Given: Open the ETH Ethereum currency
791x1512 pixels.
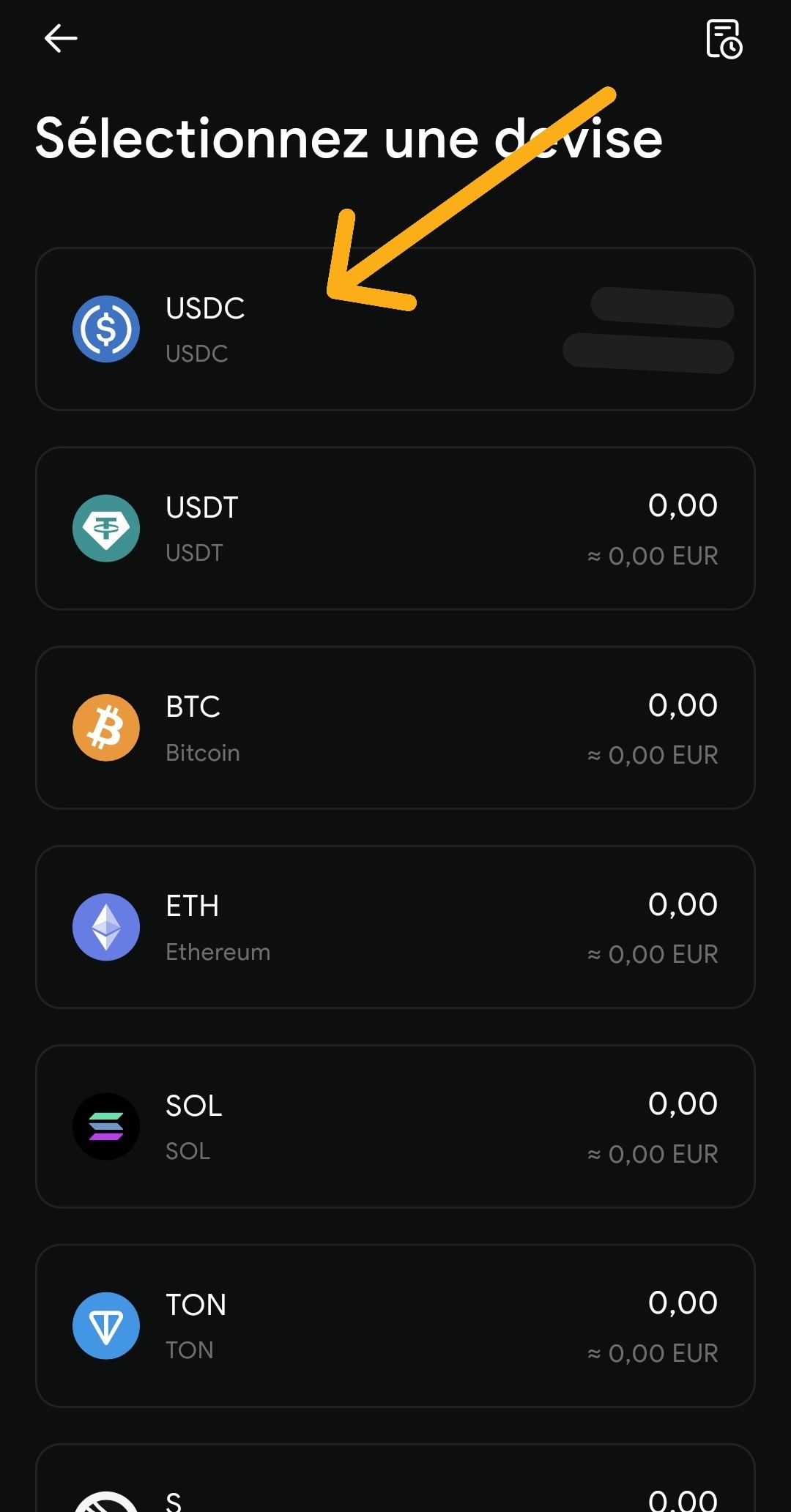Looking at the screenshot, I should pos(395,927).
